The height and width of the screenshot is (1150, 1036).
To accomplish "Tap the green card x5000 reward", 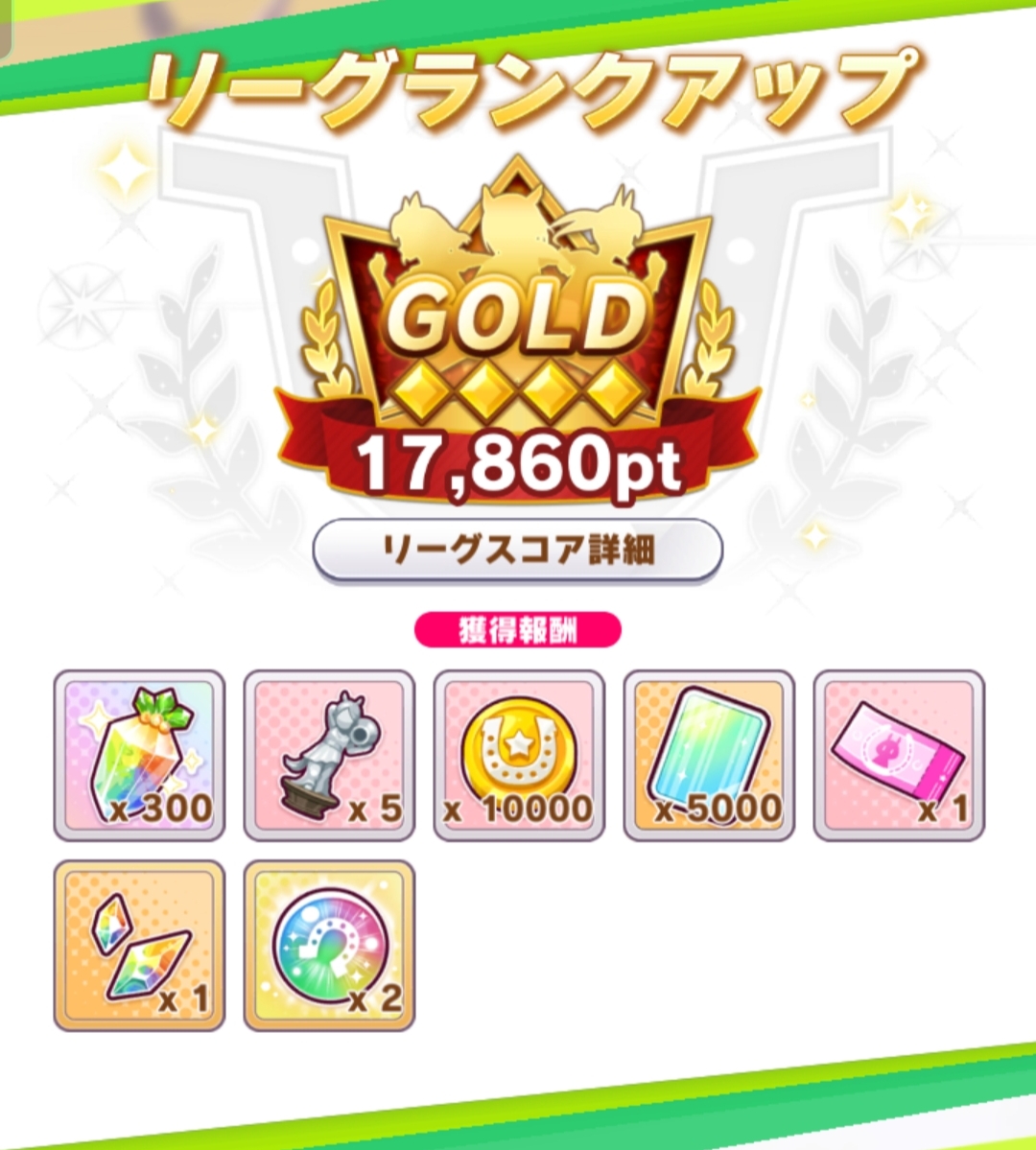I will point(710,755).
